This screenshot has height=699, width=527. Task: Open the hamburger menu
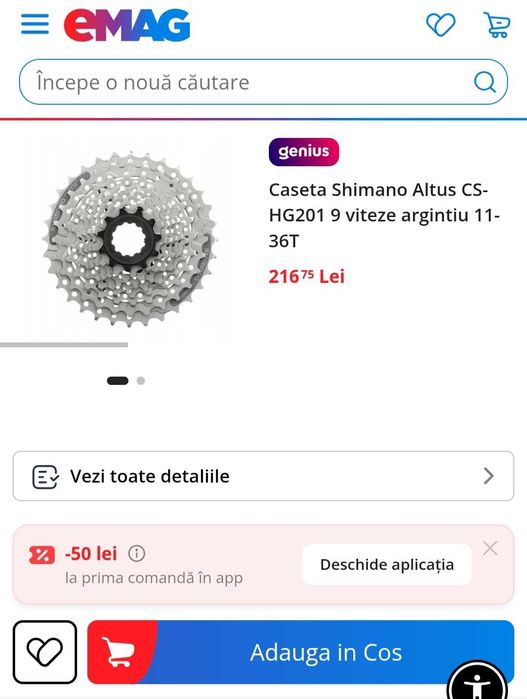(35, 24)
